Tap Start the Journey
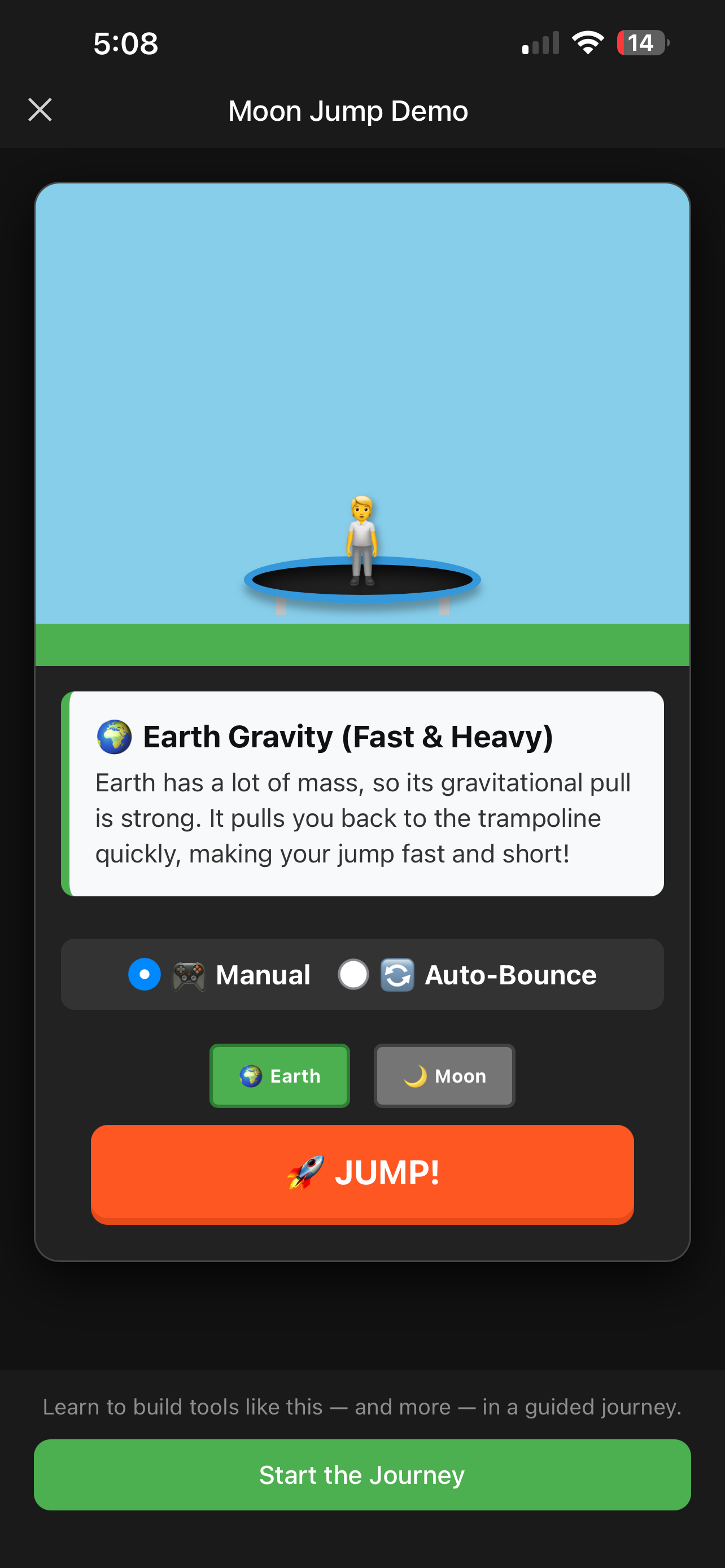 point(362,1475)
